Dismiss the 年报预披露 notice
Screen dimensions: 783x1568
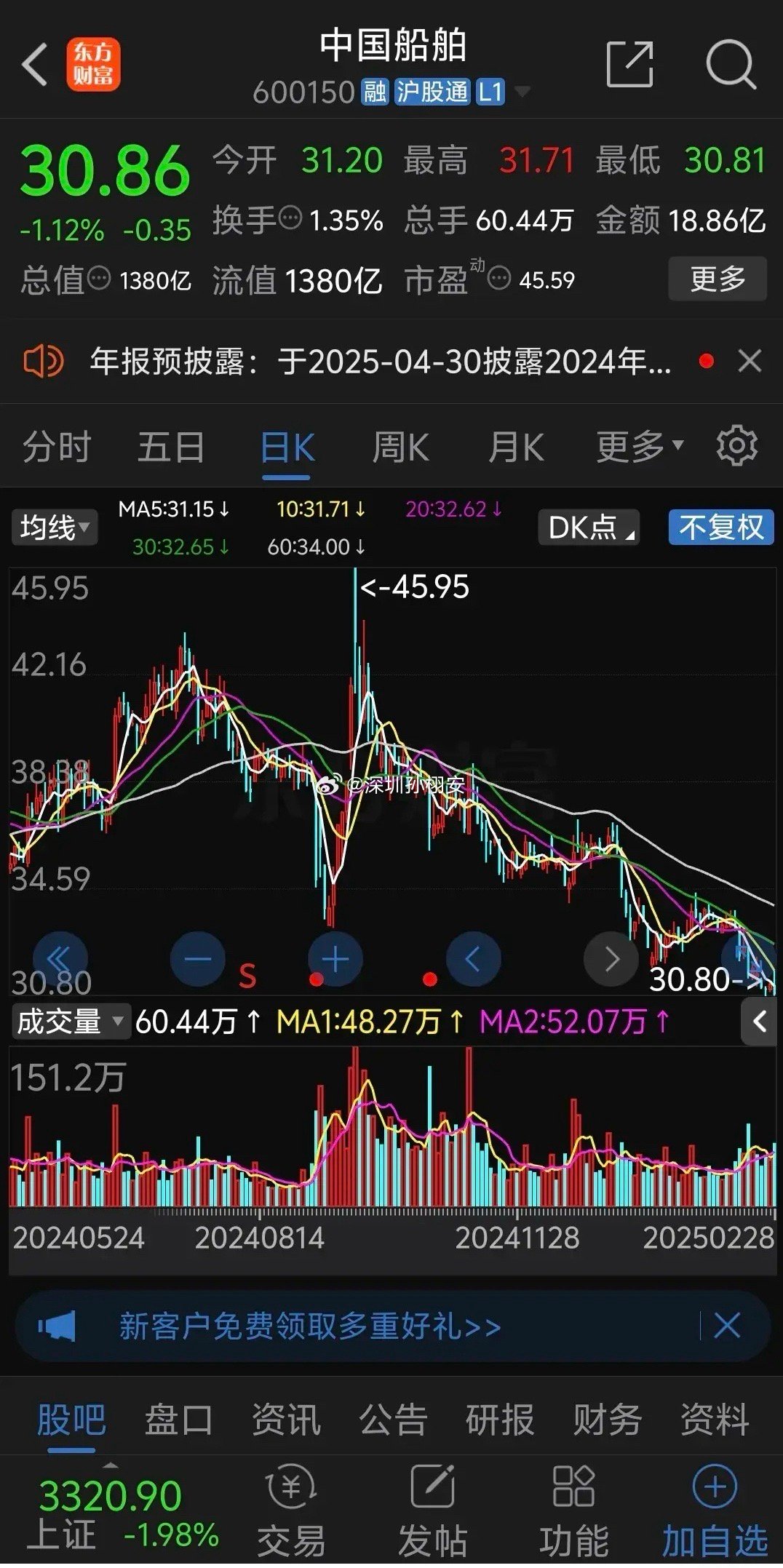point(750,361)
